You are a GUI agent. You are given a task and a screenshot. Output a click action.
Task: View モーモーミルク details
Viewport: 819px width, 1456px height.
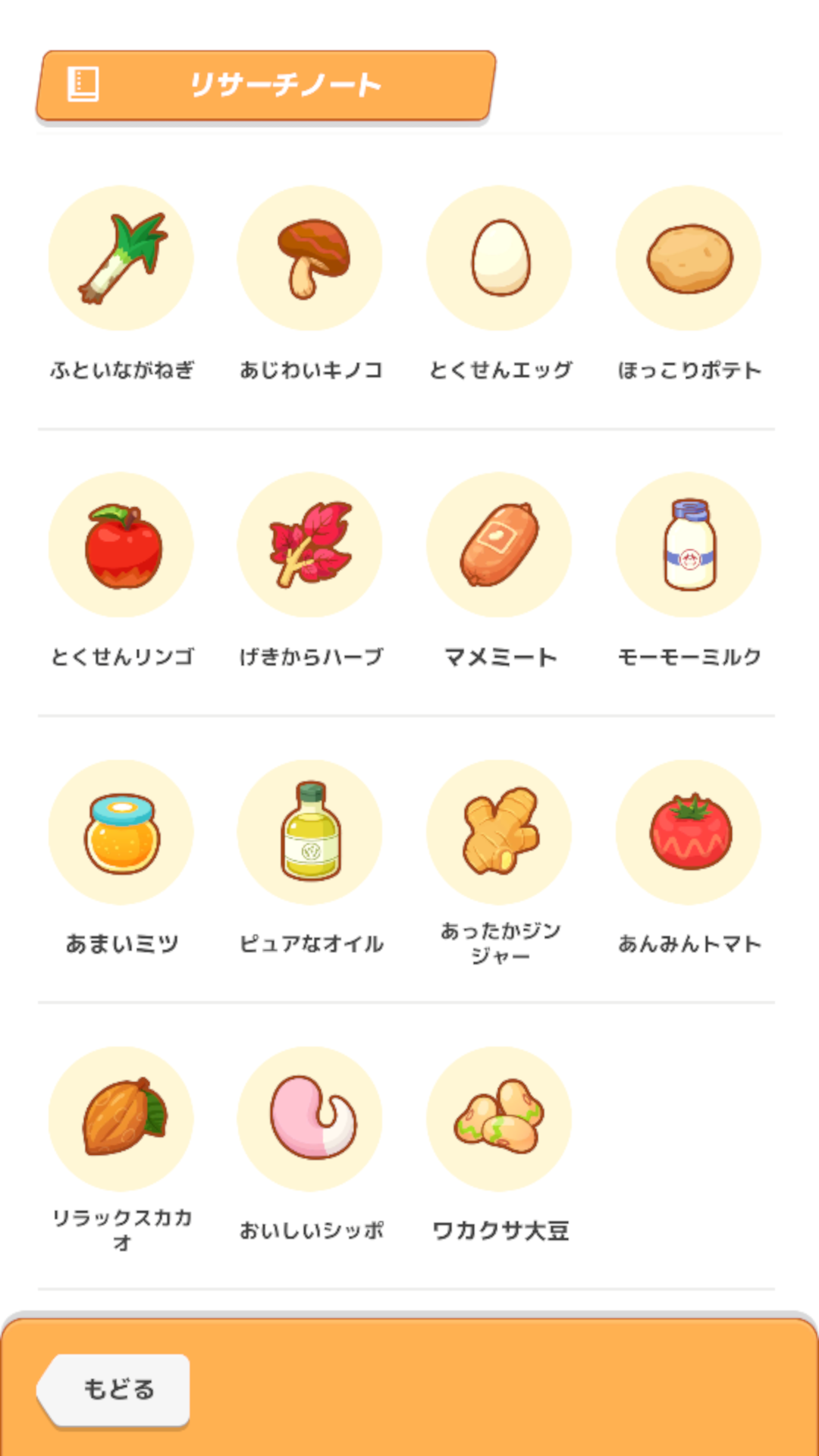689,545
